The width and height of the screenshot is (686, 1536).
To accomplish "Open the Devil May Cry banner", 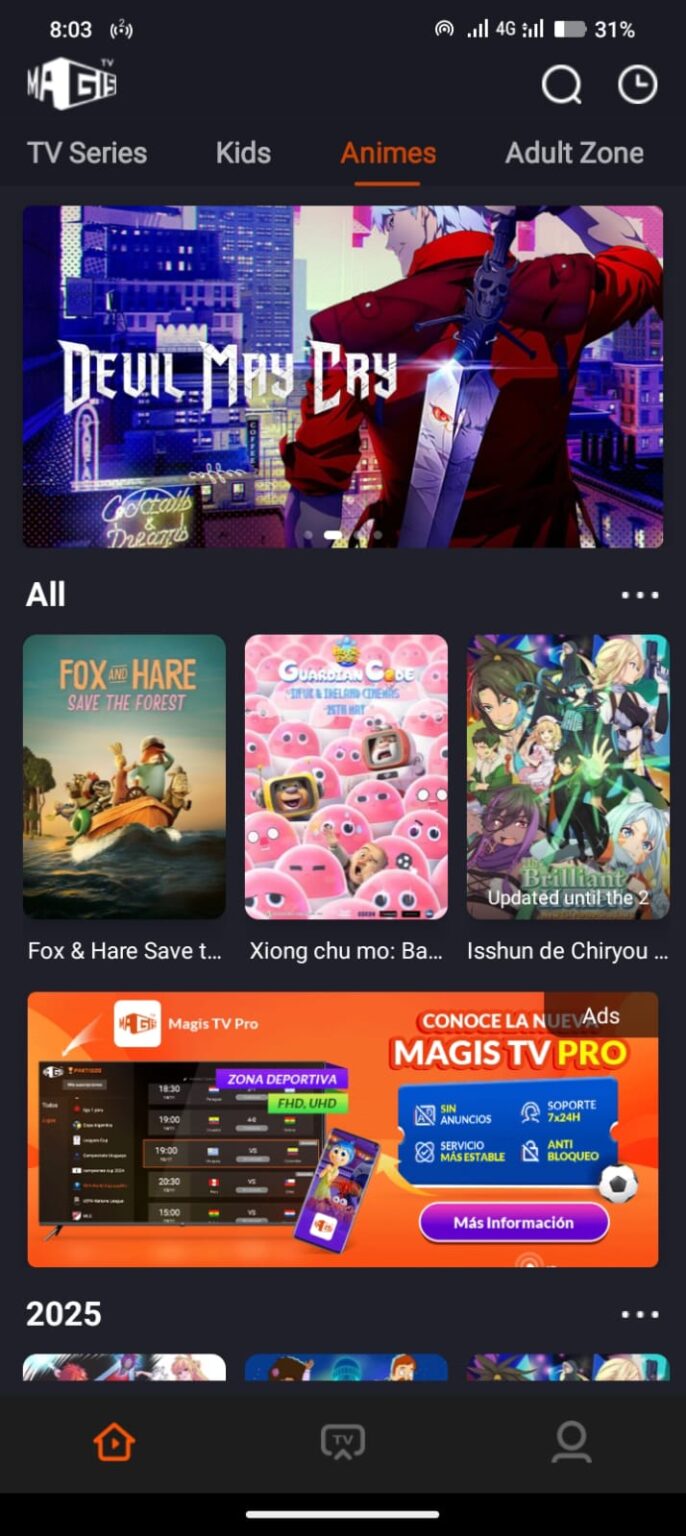I will pyautogui.click(x=343, y=376).
